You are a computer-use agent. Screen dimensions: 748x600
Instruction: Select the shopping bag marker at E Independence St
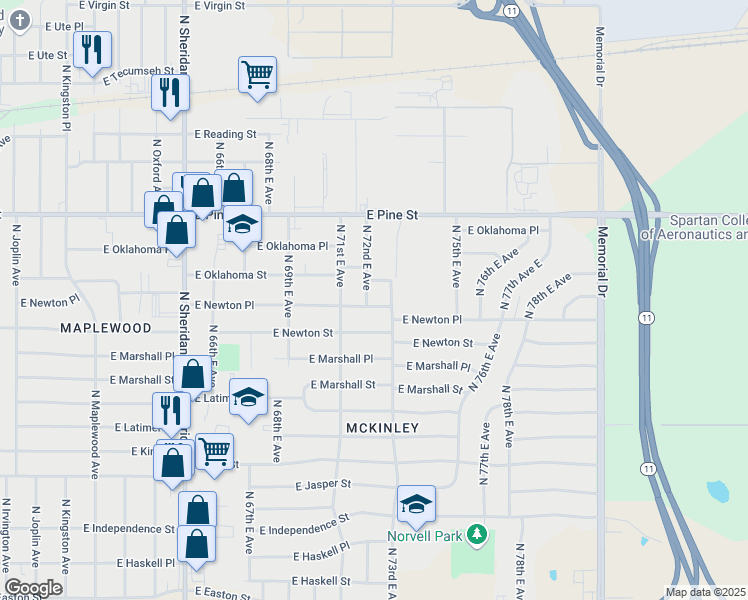197,510
